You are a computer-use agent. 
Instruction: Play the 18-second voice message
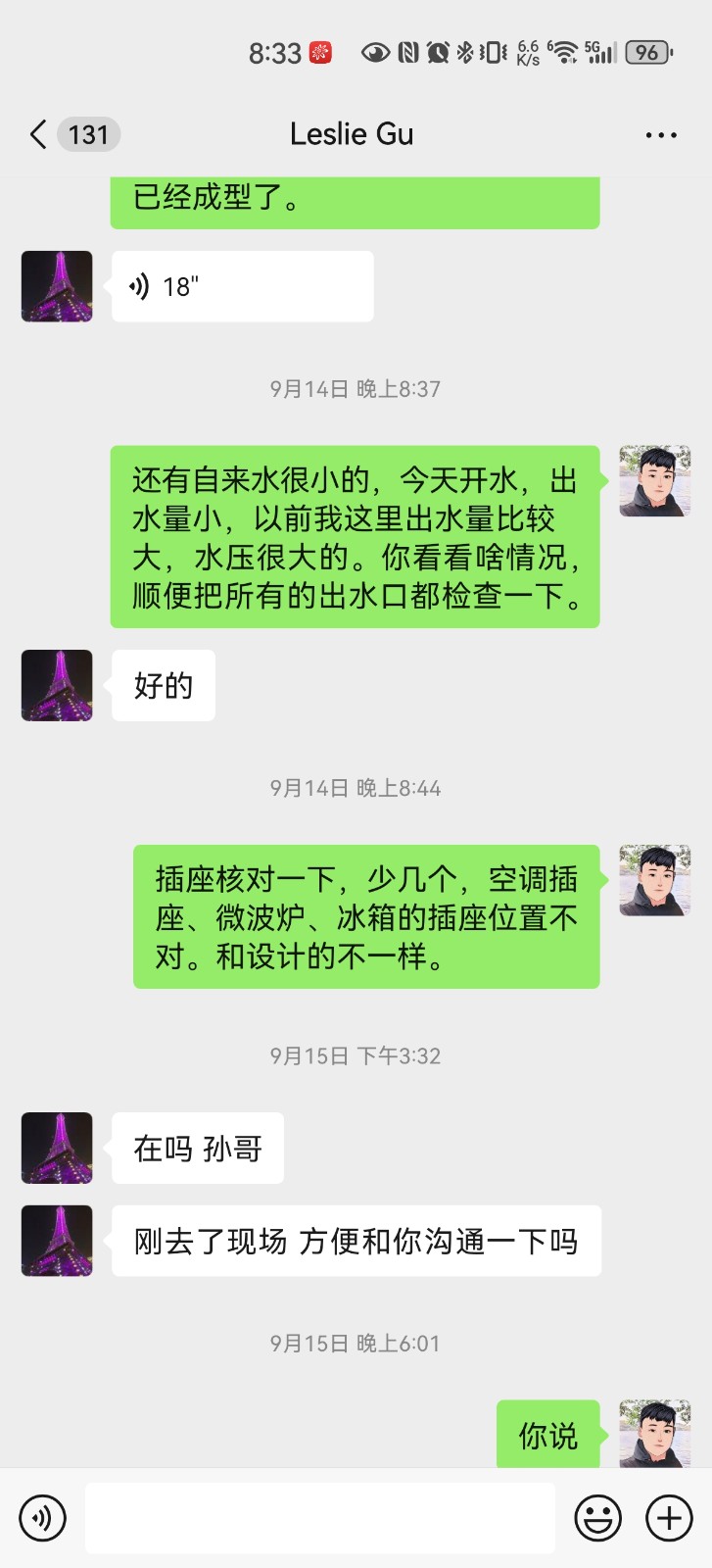(242, 286)
